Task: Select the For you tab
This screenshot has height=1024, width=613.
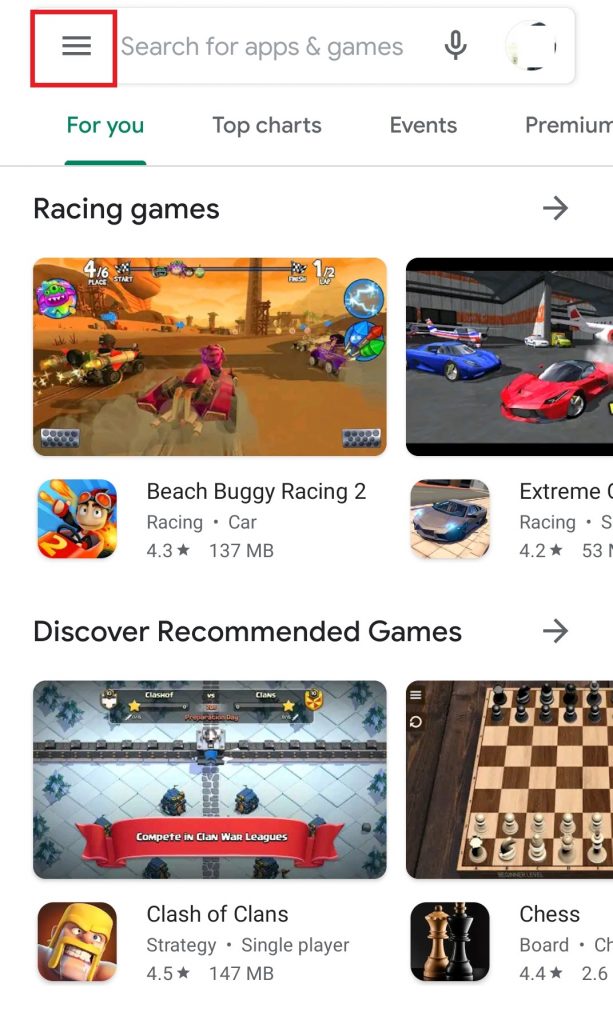Action: pyautogui.click(x=105, y=126)
